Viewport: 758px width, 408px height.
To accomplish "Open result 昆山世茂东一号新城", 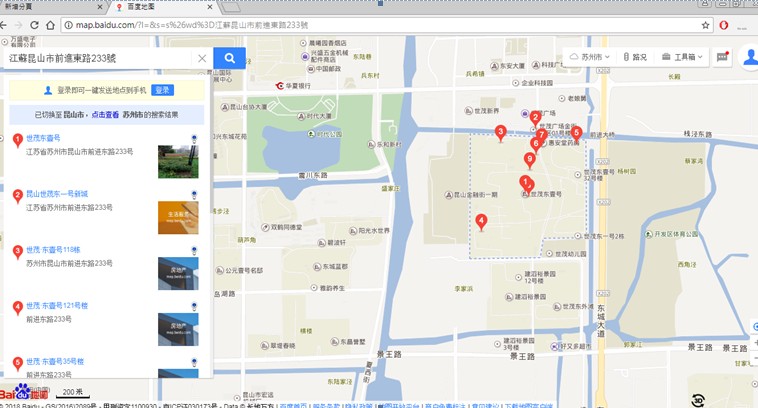I will point(56,193).
